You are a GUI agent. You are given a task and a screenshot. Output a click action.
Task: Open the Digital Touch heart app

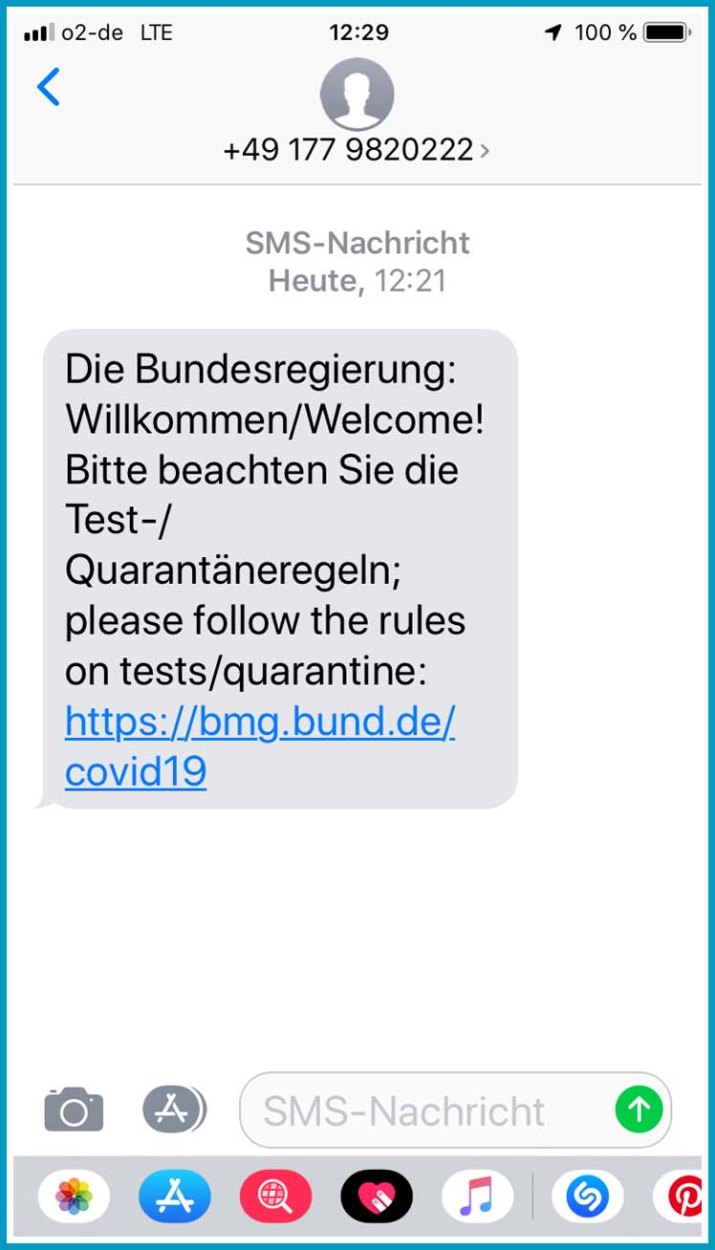[x=377, y=1196]
